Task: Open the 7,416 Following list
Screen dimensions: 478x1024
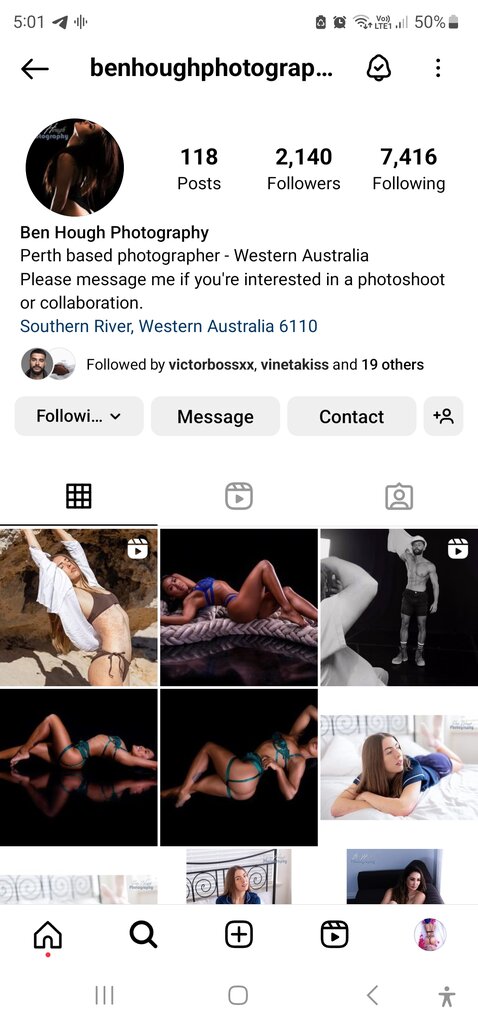Action: click(x=409, y=169)
